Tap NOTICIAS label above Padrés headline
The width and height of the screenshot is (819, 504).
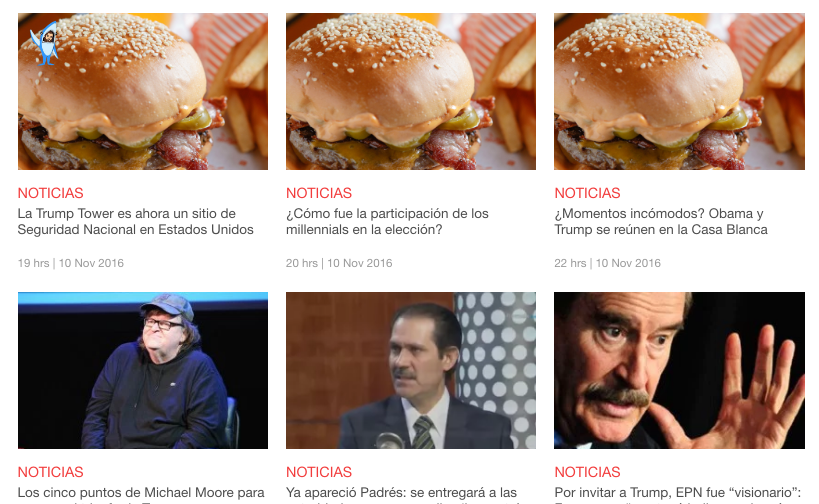coord(319,472)
